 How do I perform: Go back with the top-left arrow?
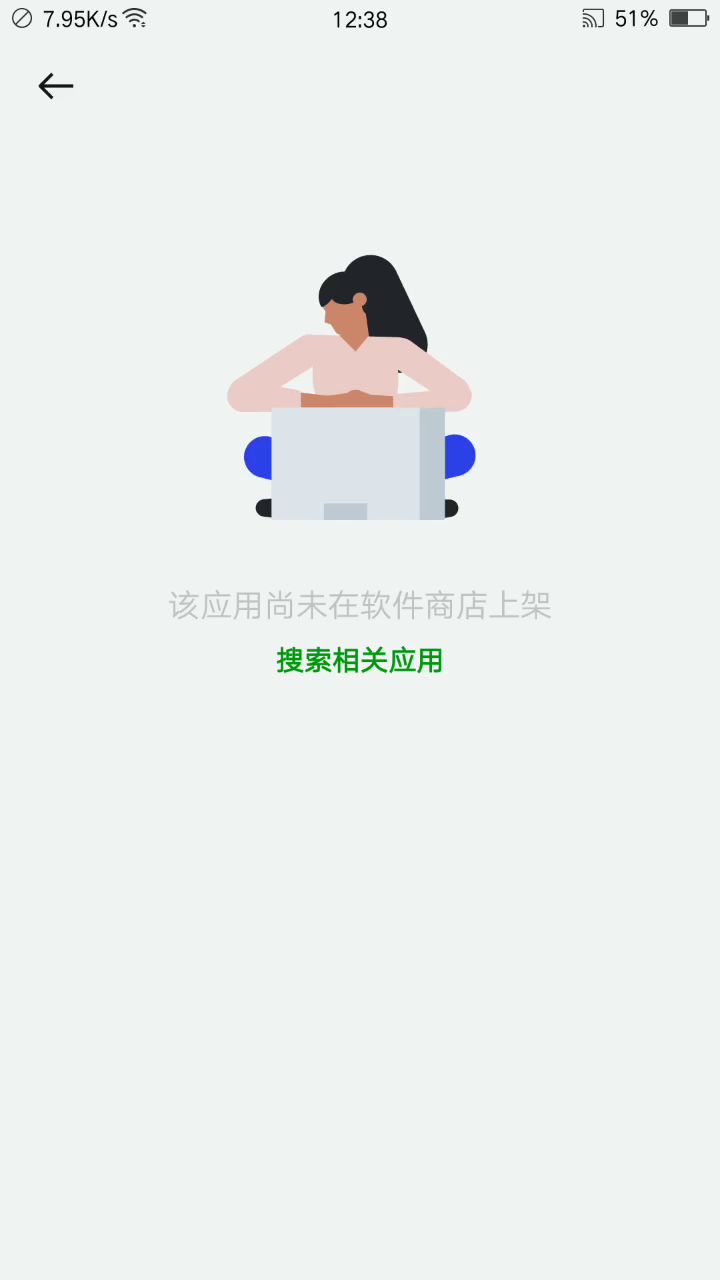(x=56, y=86)
